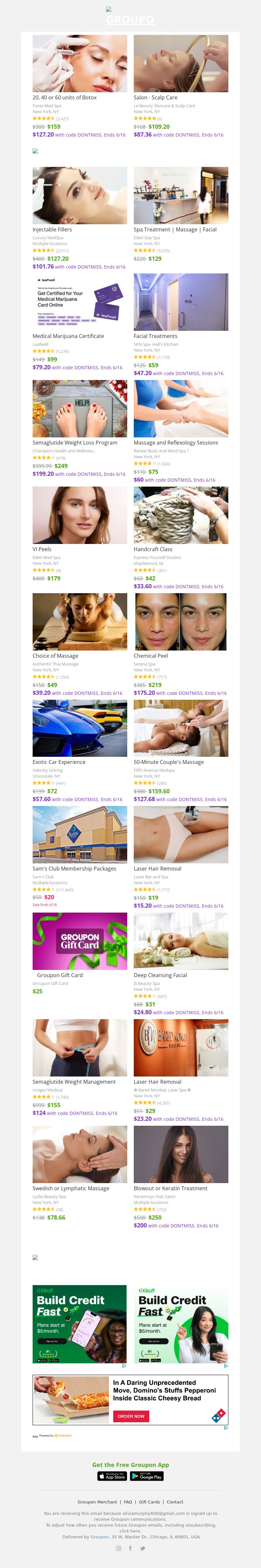
Task: Tap Order Now in the Domino's ad
Action: 131,1416
